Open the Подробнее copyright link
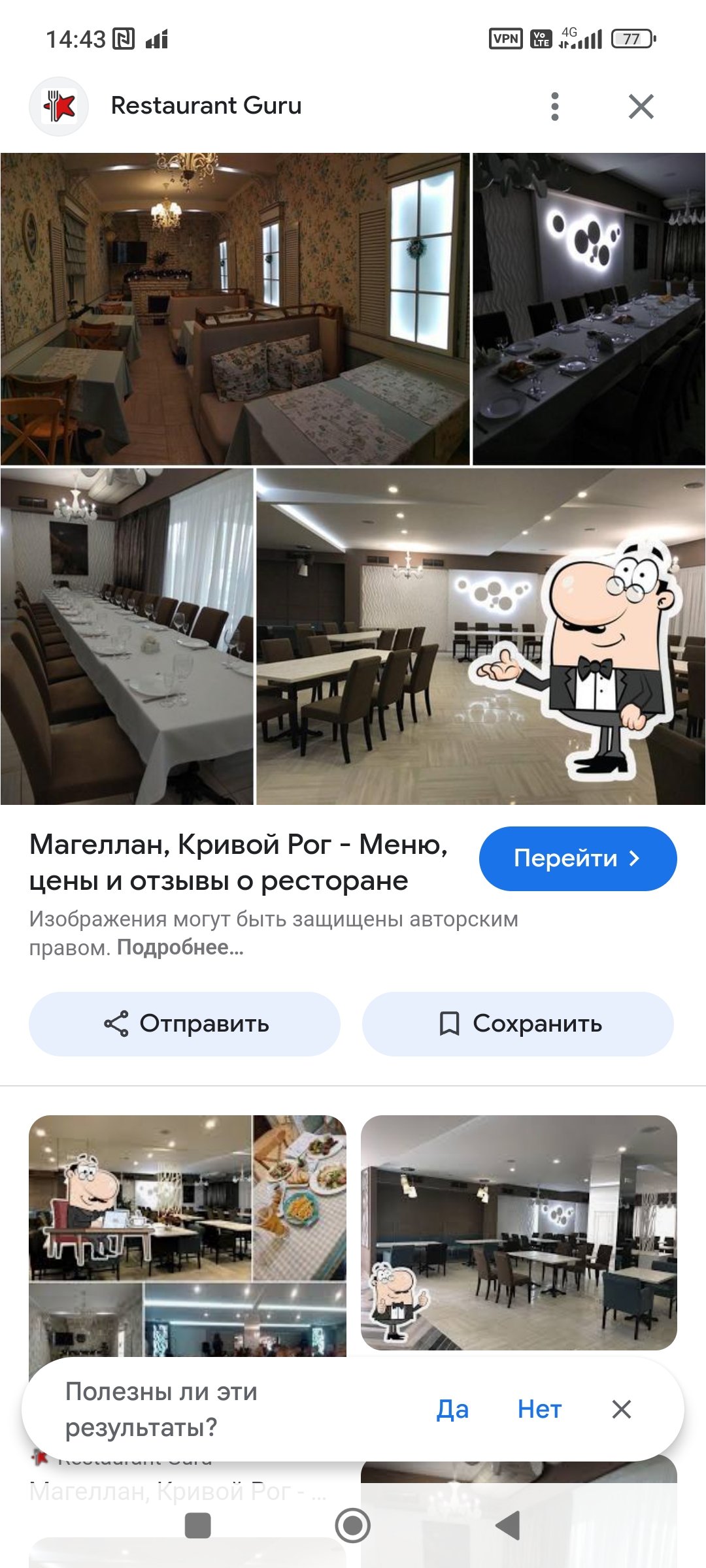This screenshot has height=1568, width=706. click(180, 947)
